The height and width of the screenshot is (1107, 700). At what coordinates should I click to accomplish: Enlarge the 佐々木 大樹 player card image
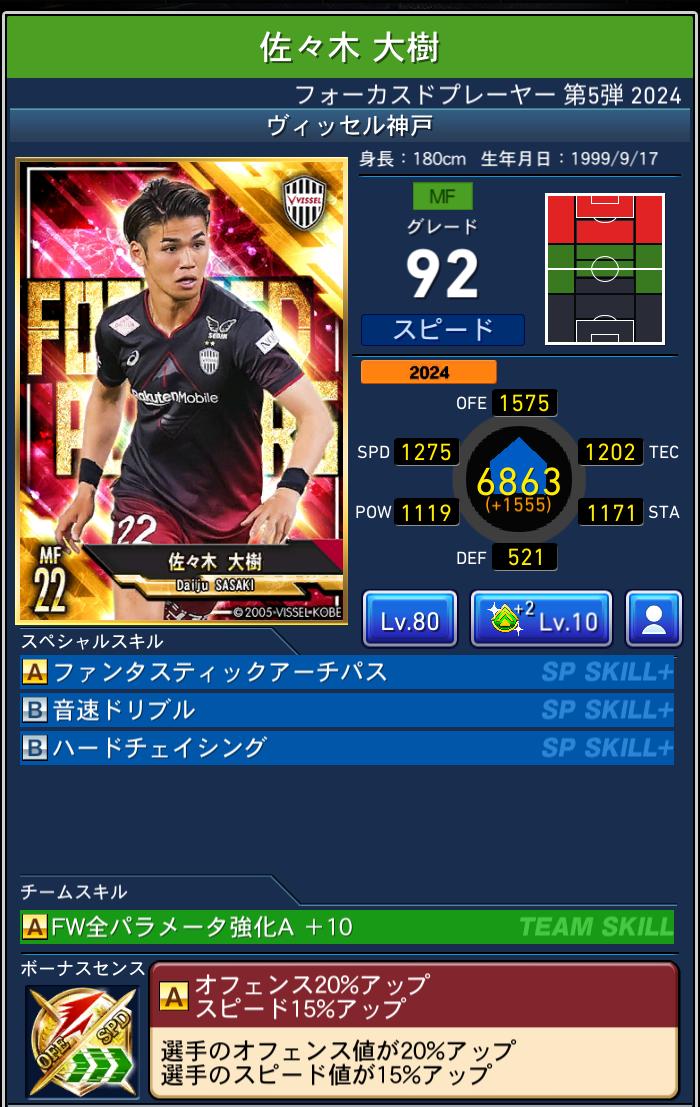point(182,391)
